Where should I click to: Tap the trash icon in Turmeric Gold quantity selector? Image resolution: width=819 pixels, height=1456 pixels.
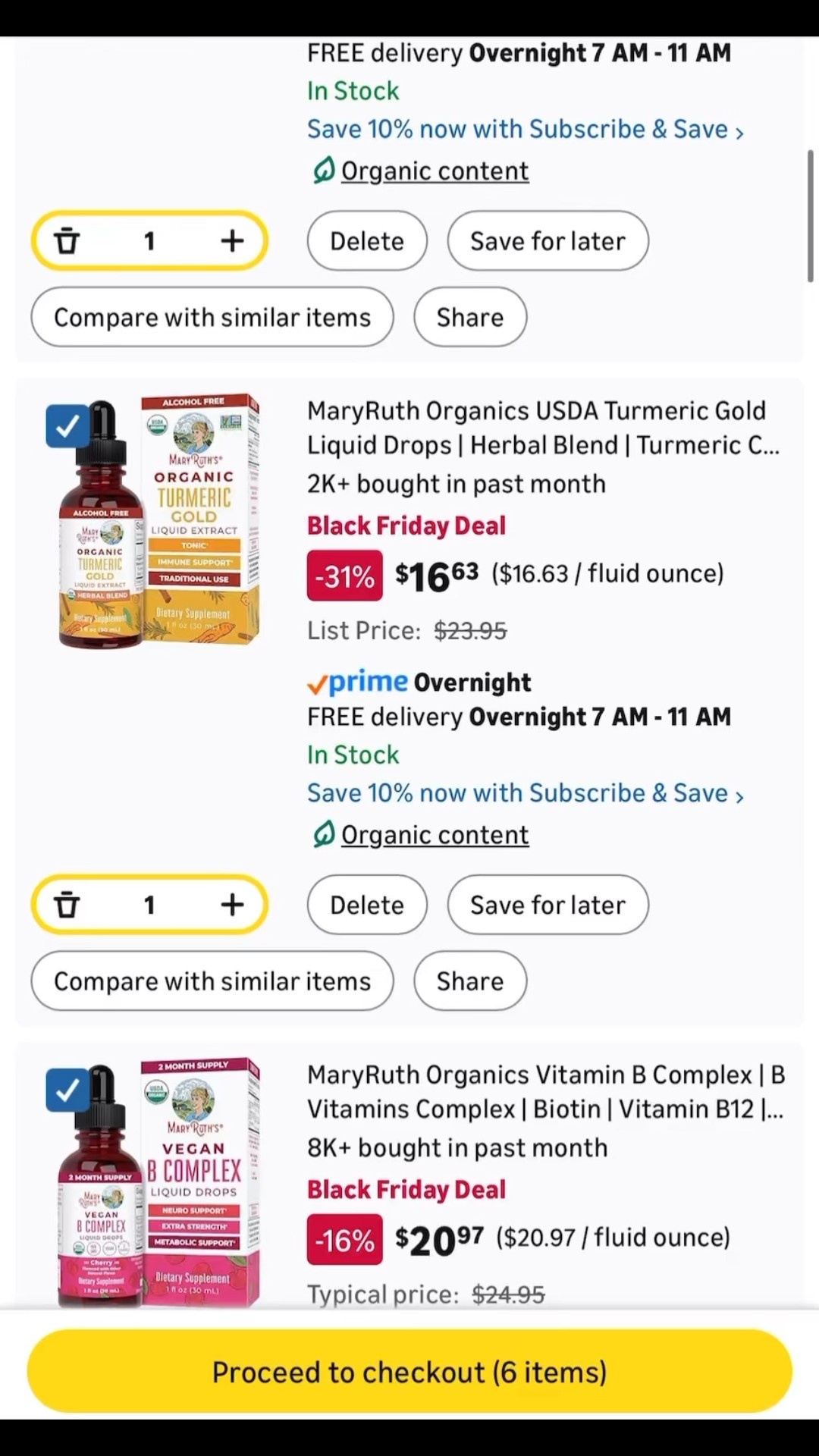[67, 904]
